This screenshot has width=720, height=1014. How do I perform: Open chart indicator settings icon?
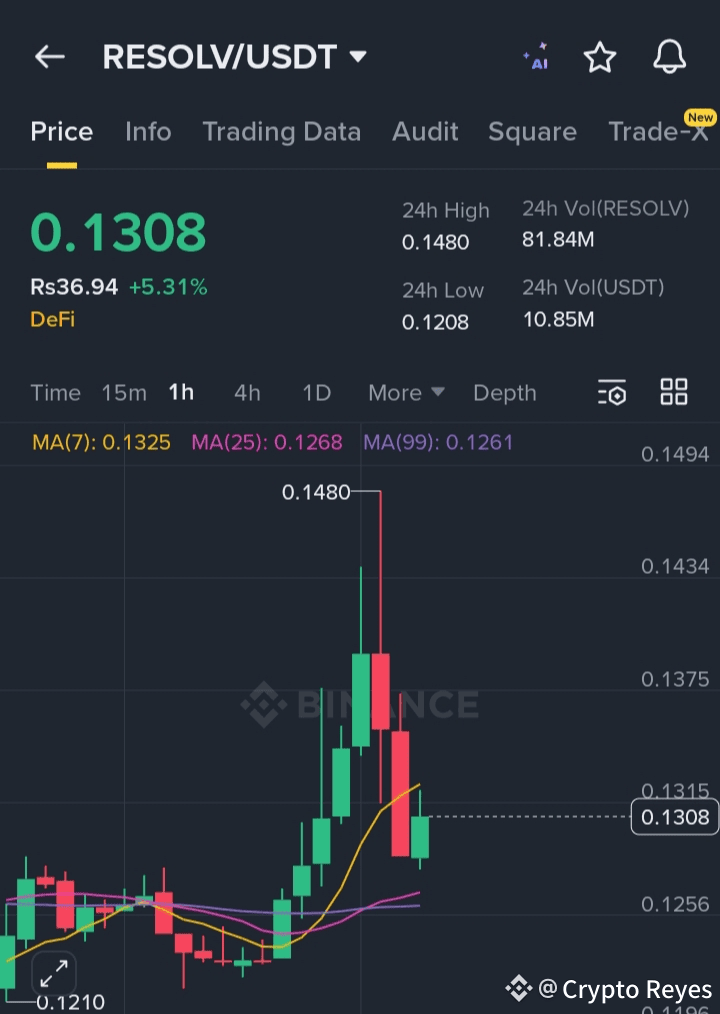(612, 393)
